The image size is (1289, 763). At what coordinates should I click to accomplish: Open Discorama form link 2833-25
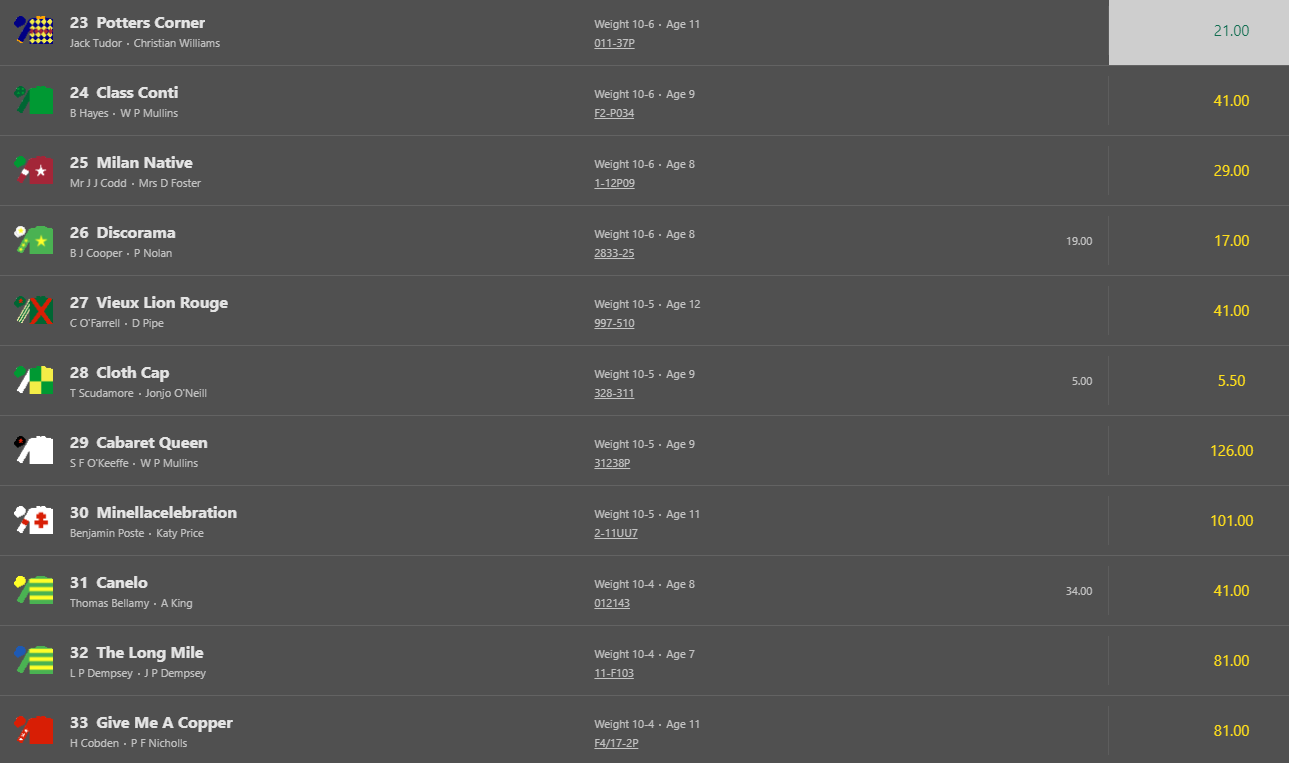point(614,254)
